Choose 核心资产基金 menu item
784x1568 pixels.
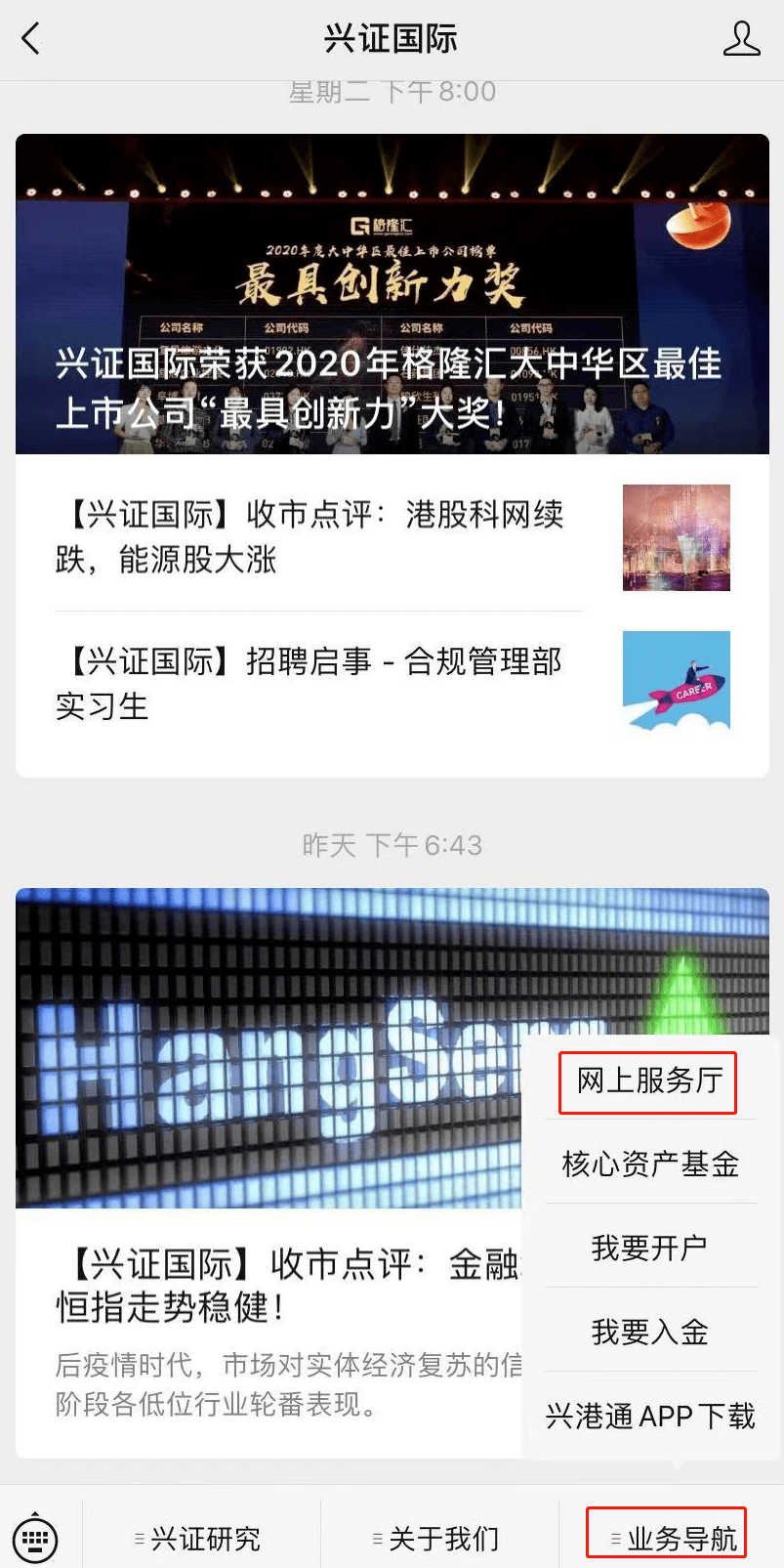(x=650, y=1164)
